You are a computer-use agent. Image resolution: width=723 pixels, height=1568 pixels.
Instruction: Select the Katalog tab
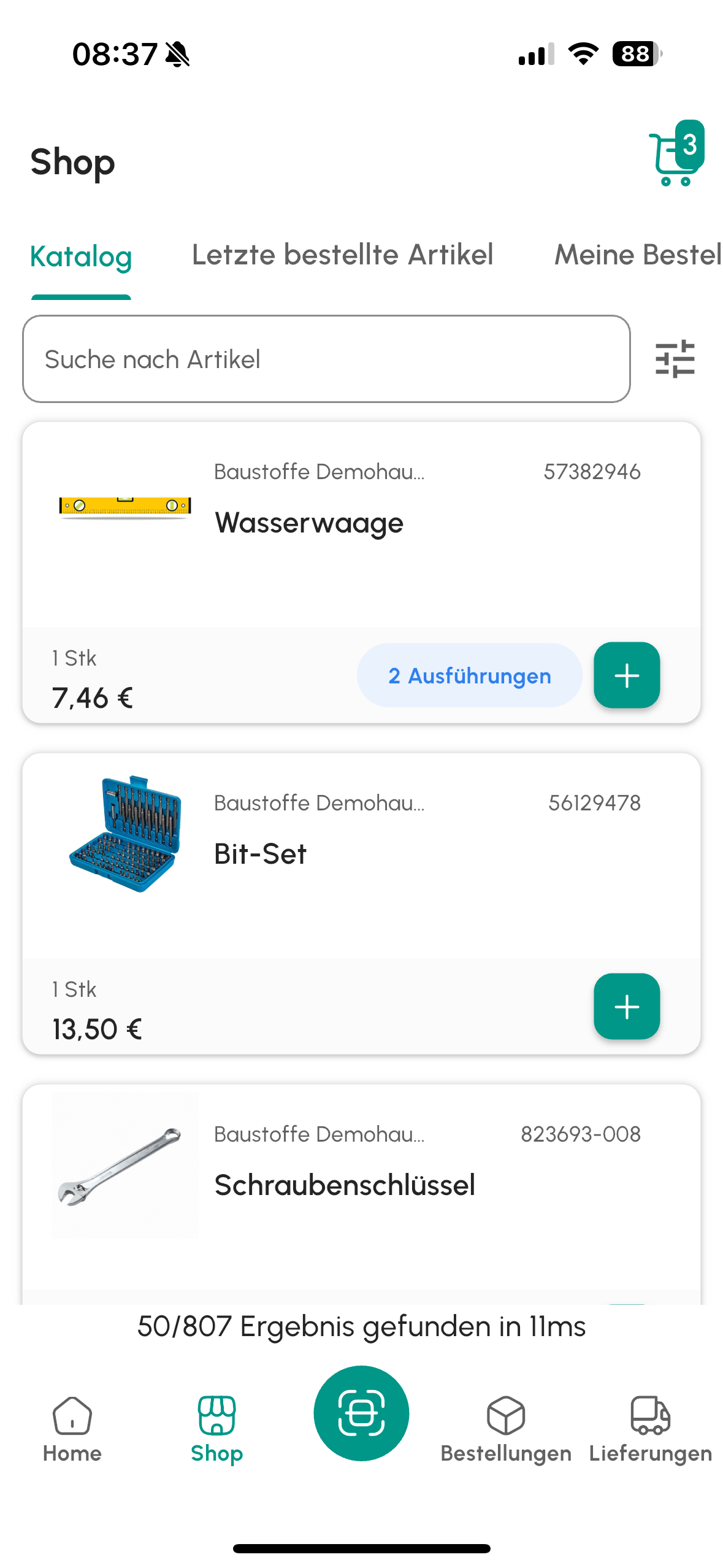pyautogui.click(x=81, y=256)
